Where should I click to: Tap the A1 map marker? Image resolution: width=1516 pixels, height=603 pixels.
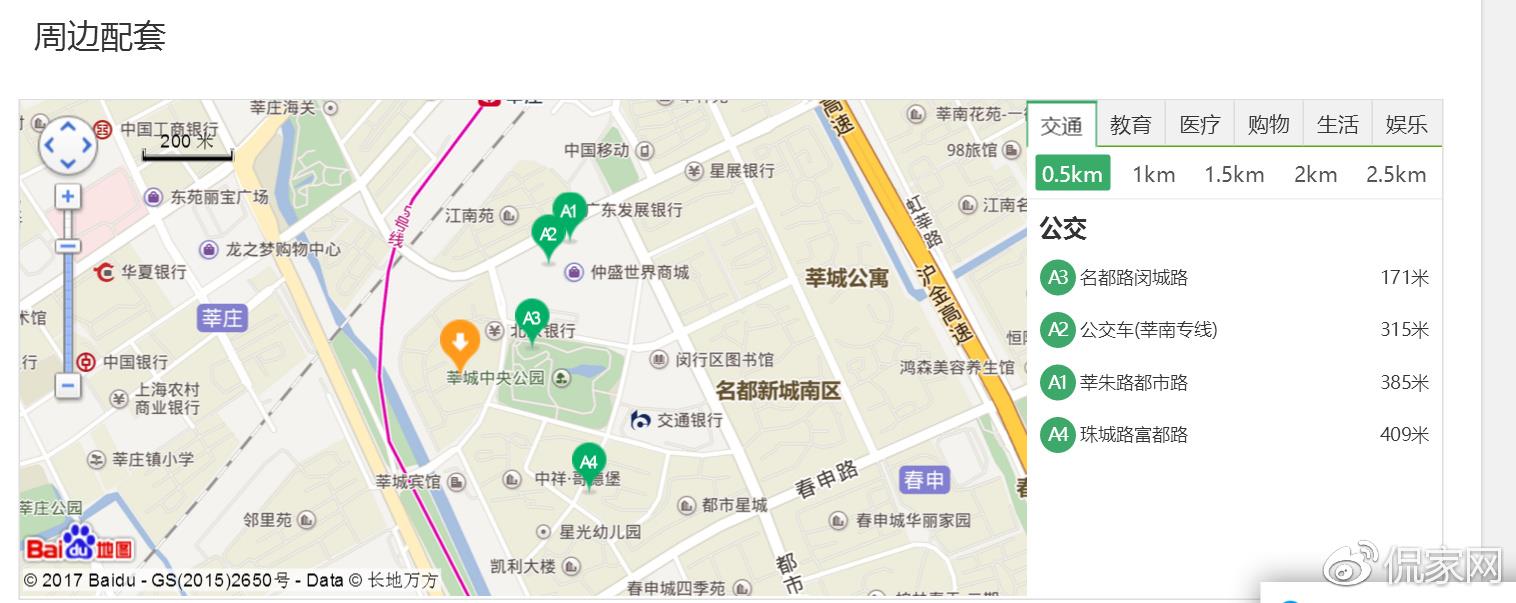569,211
